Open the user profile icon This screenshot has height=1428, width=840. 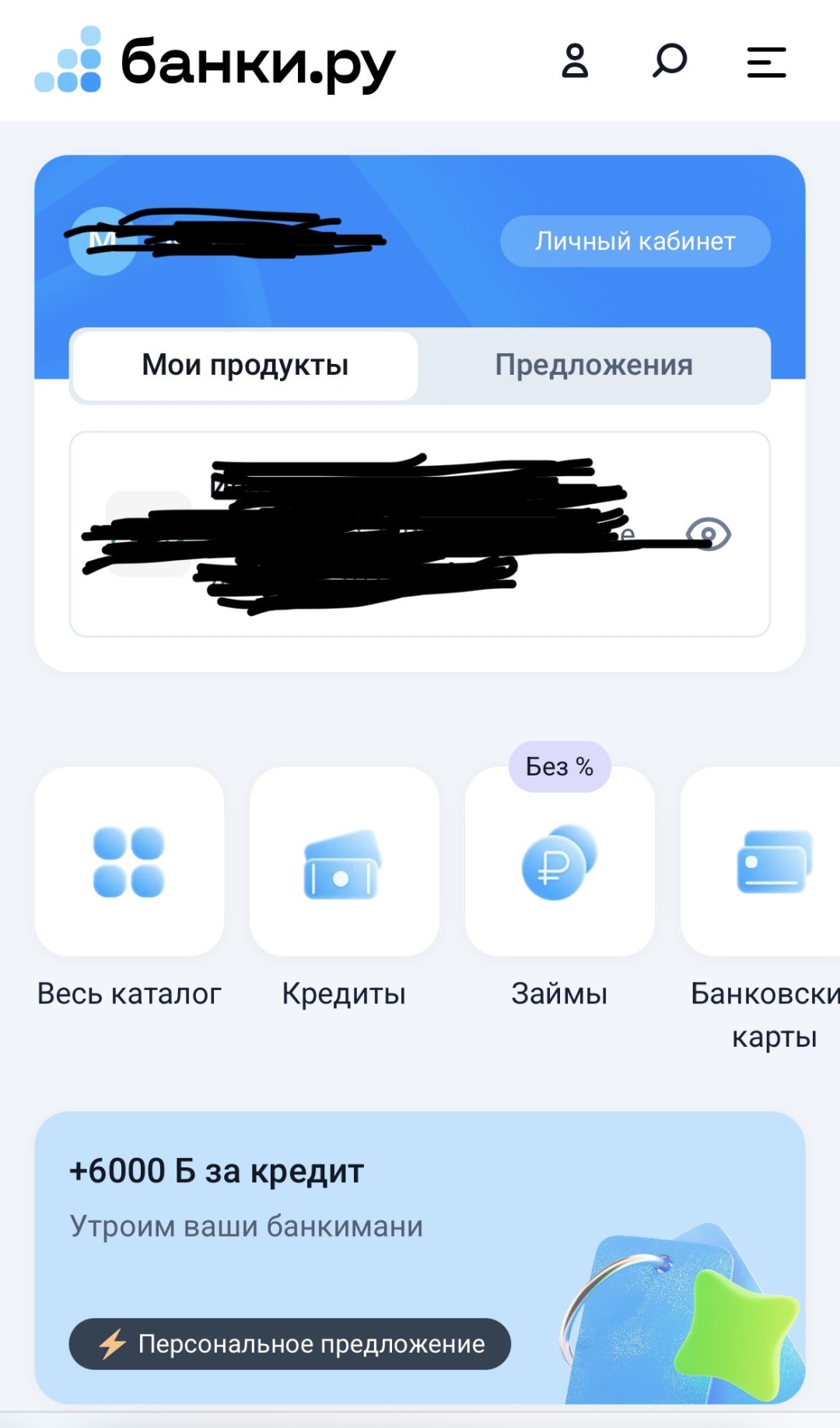click(x=576, y=62)
